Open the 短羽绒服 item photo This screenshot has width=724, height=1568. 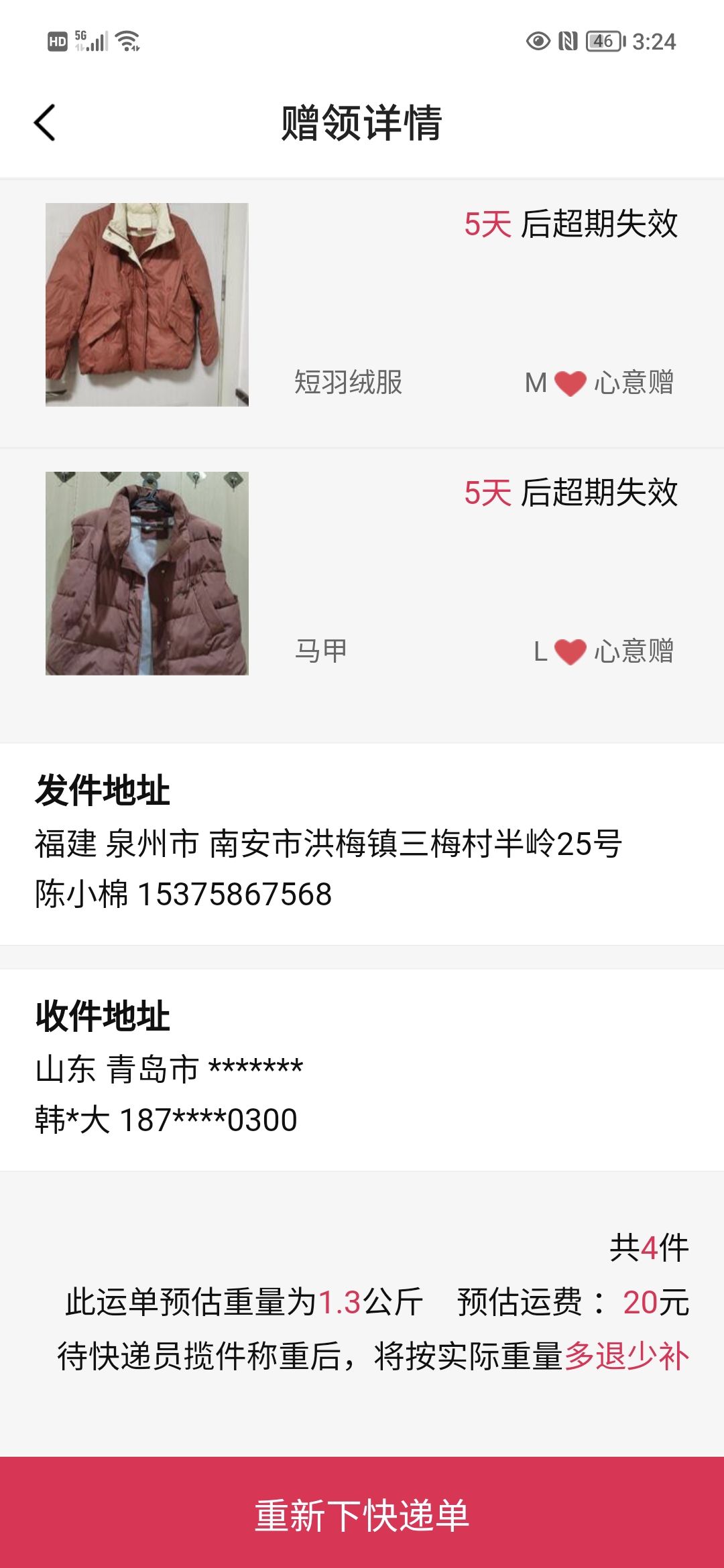coord(147,305)
